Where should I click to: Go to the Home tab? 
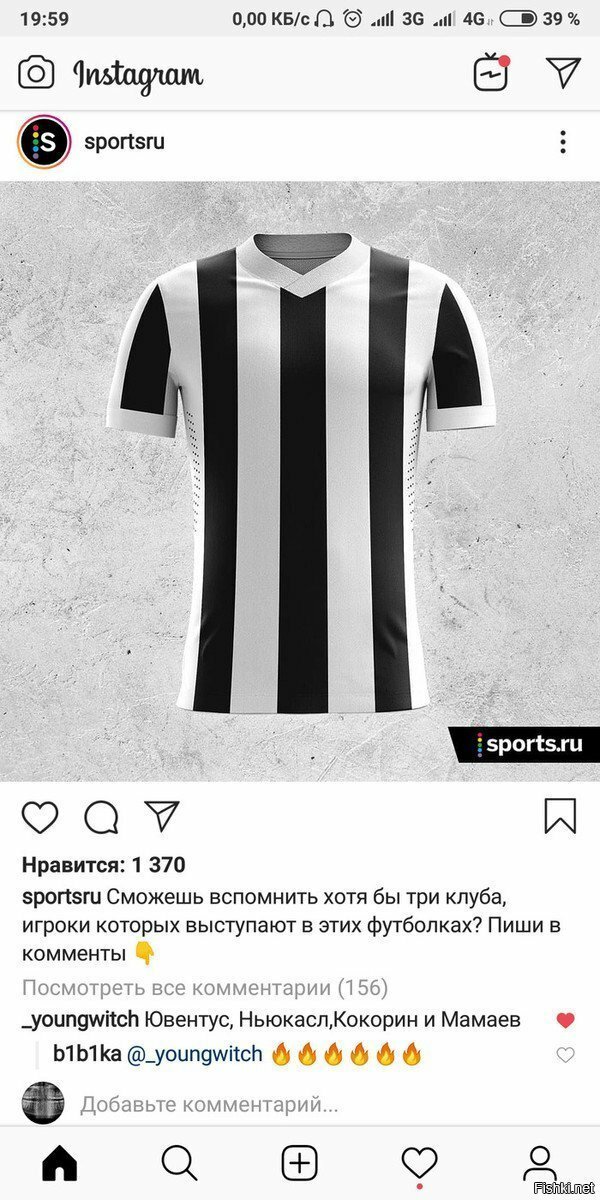click(60, 1163)
